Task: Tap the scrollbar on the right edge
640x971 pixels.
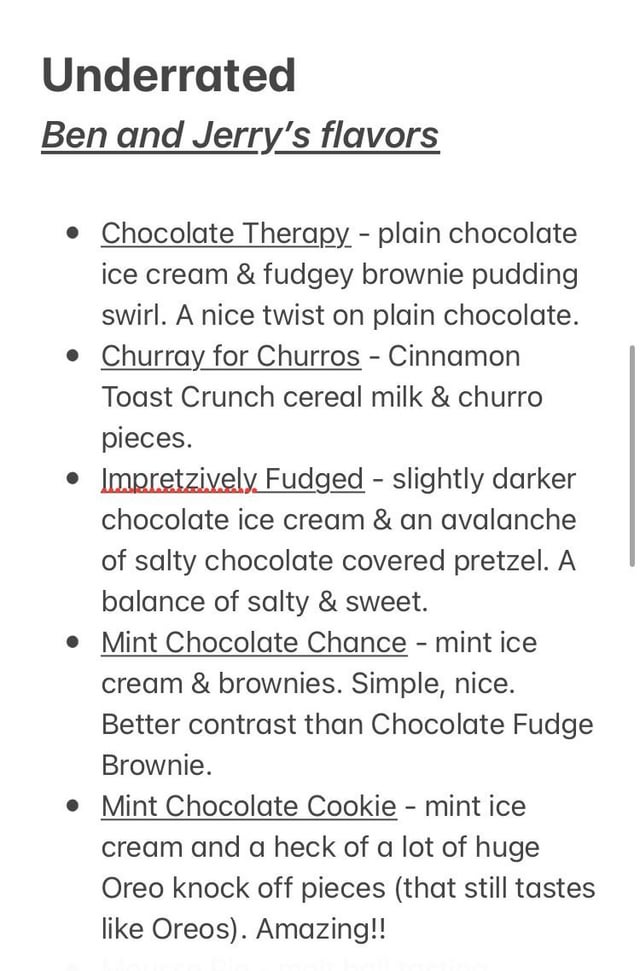Action: click(x=632, y=455)
